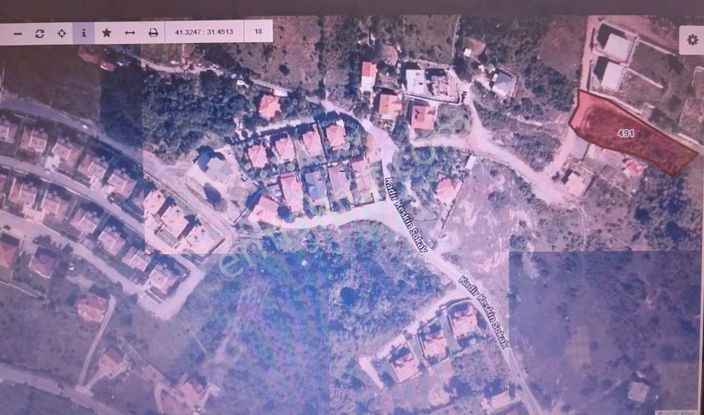This screenshot has height=415, width=704.
Task: Open the settings gear
Action: (691, 40)
